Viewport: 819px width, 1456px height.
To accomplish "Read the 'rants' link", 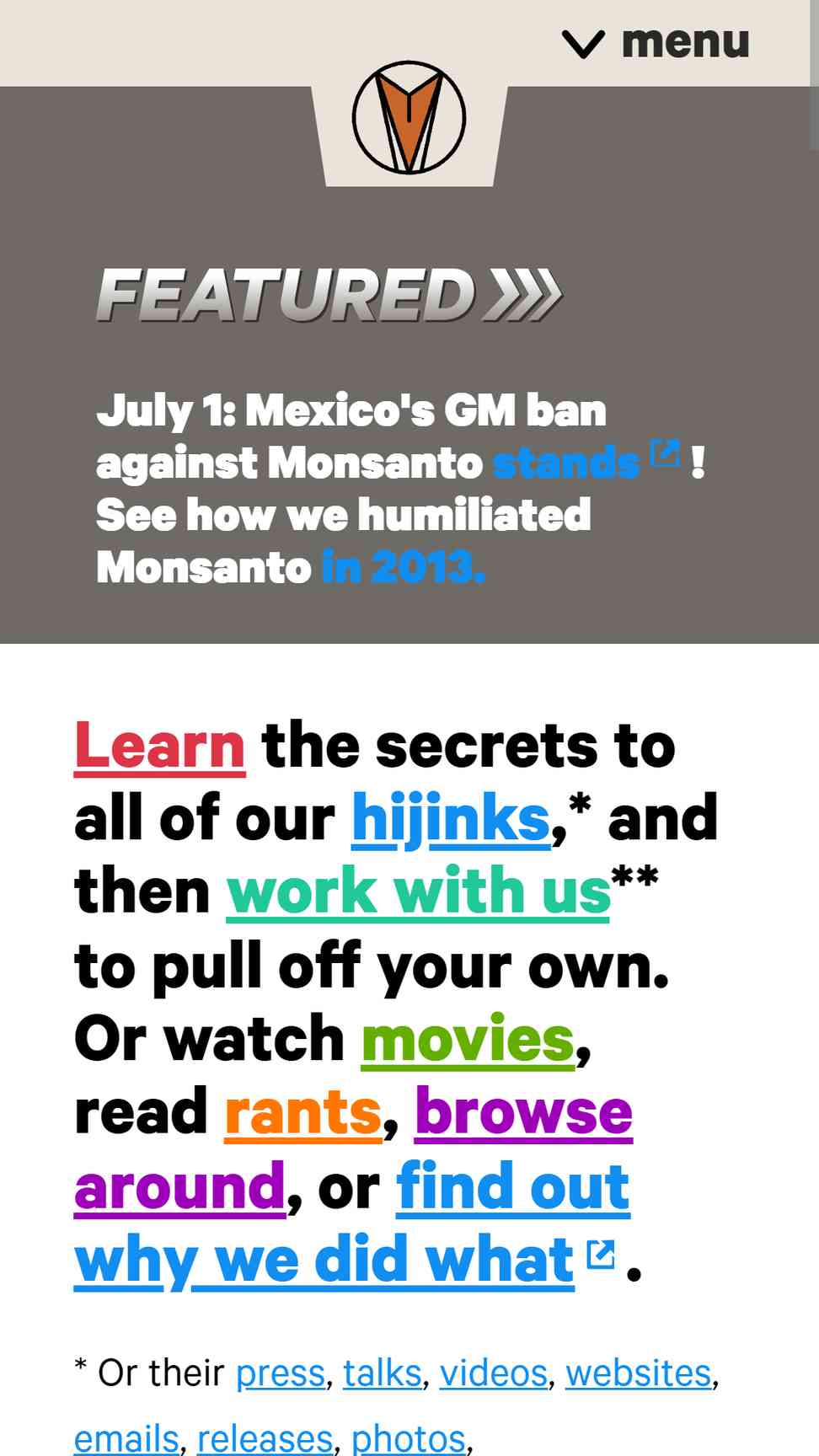I will coord(303,1112).
